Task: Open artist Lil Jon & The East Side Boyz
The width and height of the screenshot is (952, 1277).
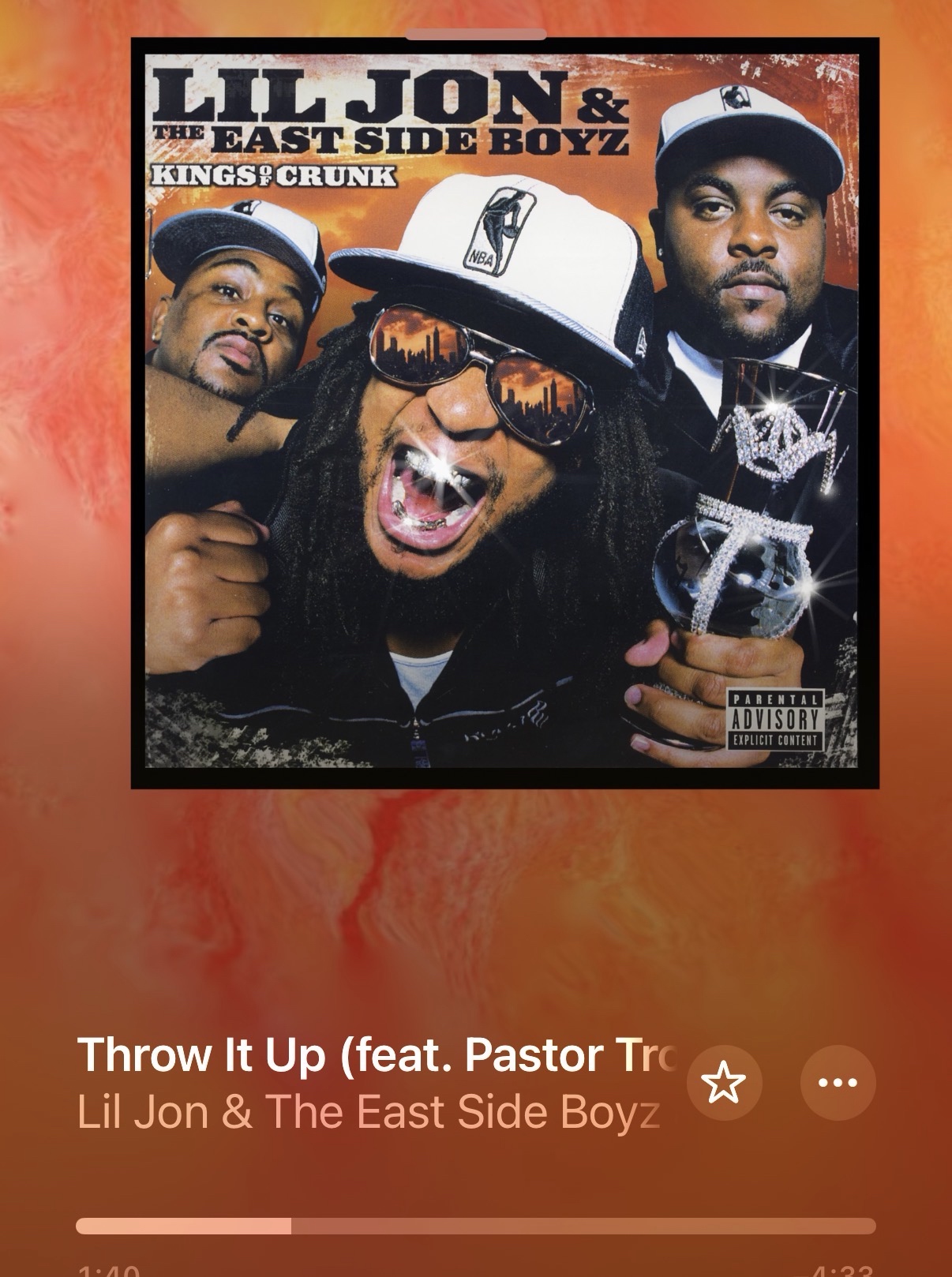Action: point(368,1112)
